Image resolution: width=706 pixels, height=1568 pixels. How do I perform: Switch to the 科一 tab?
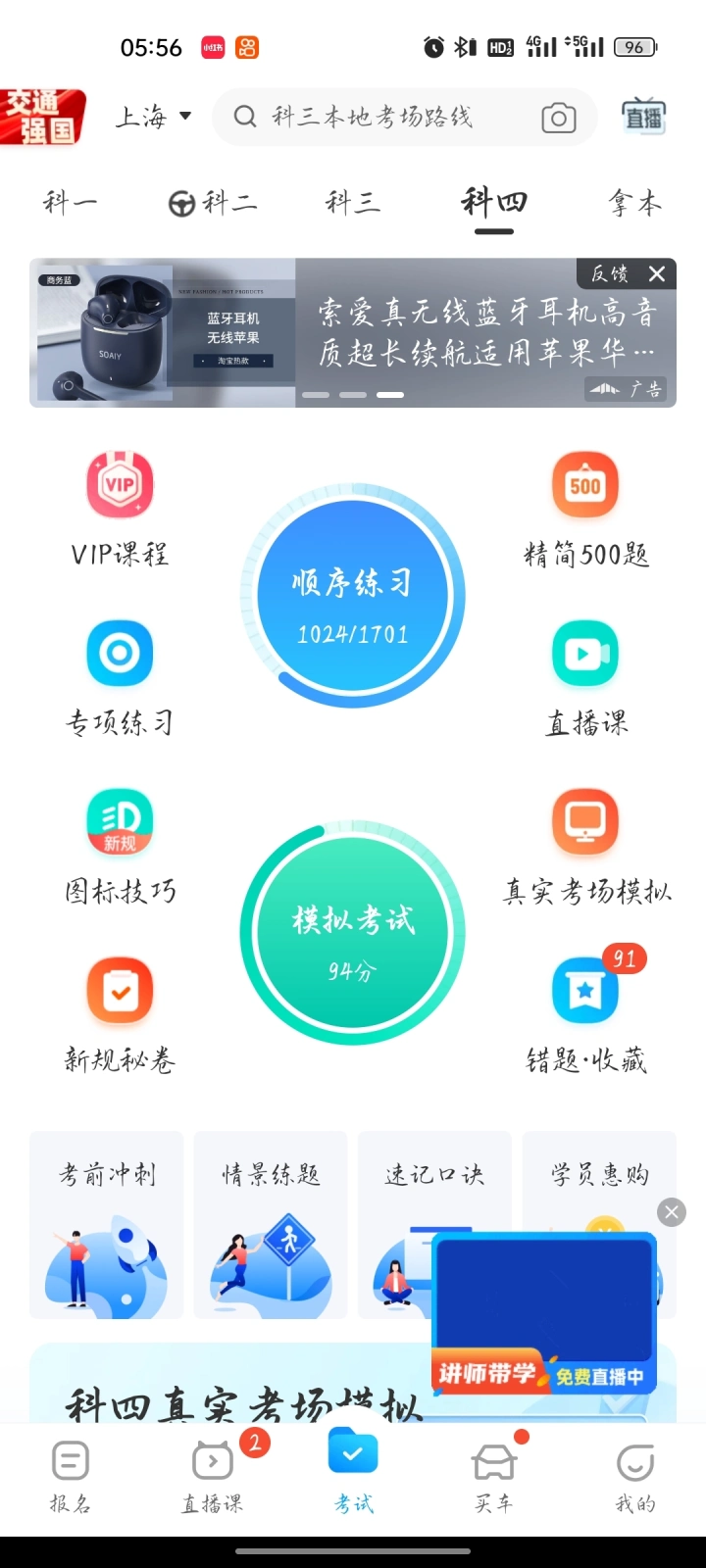70,203
